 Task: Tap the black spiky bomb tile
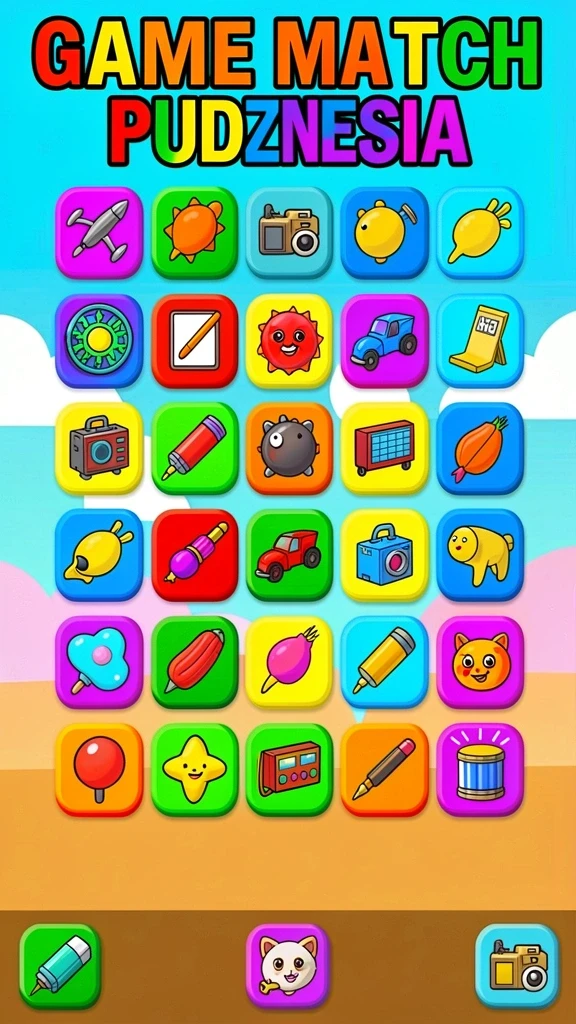pyautogui.click(x=289, y=447)
